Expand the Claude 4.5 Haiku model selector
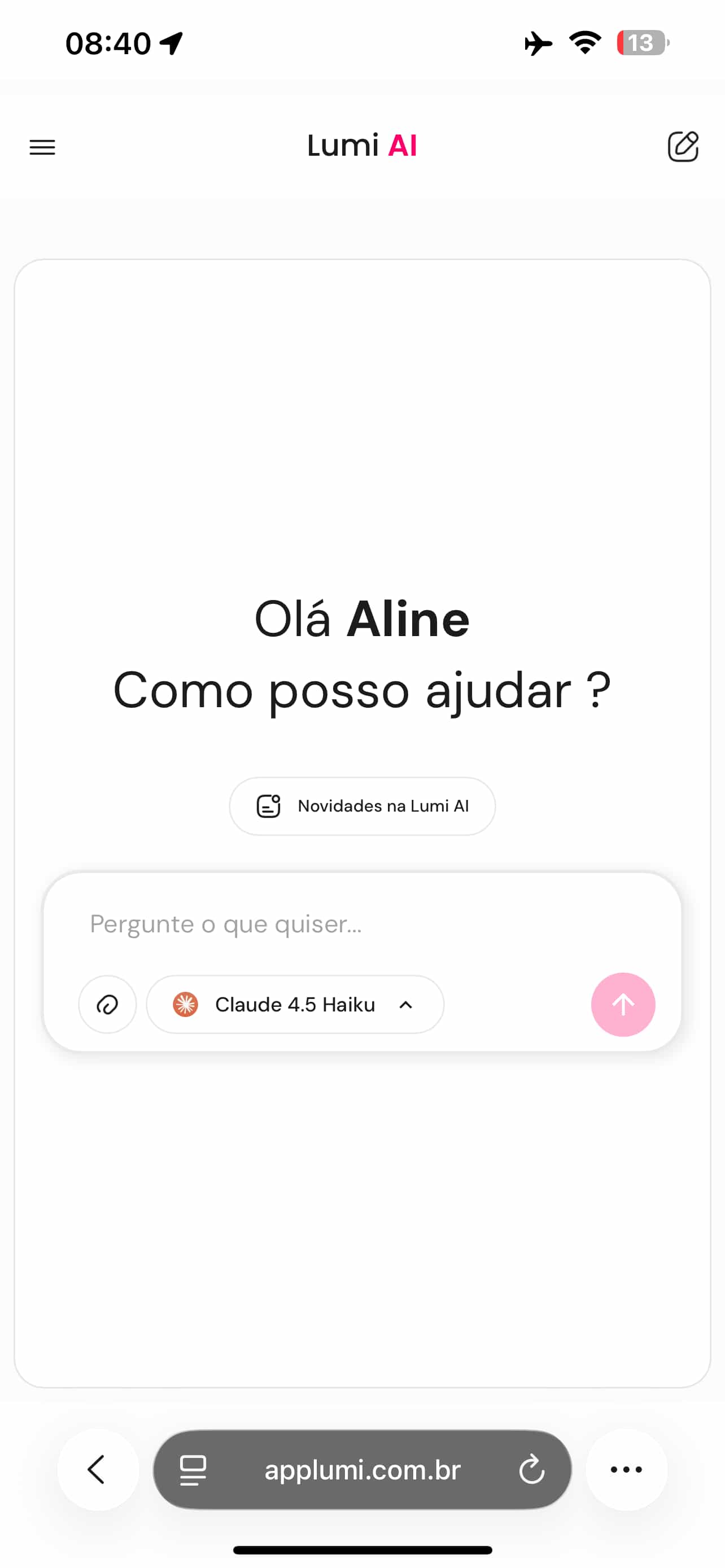Screen dimensions: 725x1568 click(295, 1004)
